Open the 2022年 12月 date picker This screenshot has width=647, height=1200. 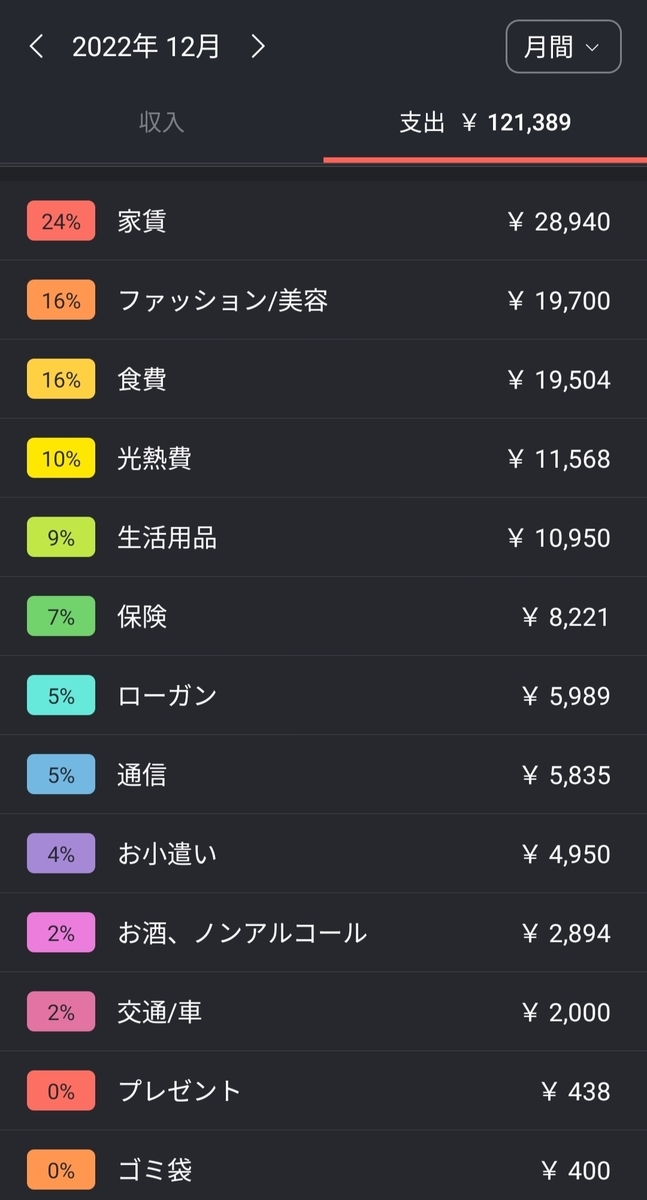point(146,47)
